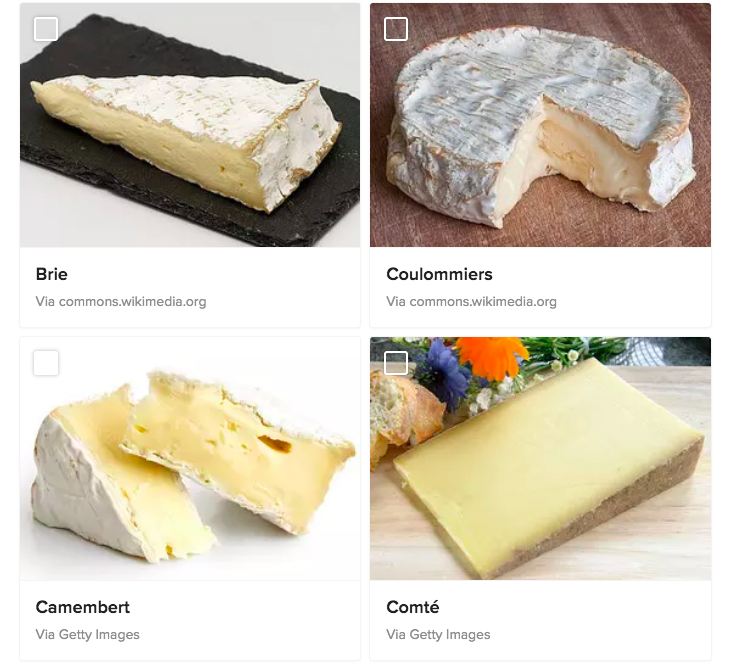This screenshot has width=732, height=666.
Task: Open the Camembert cheese card
Action: (190, 470)
